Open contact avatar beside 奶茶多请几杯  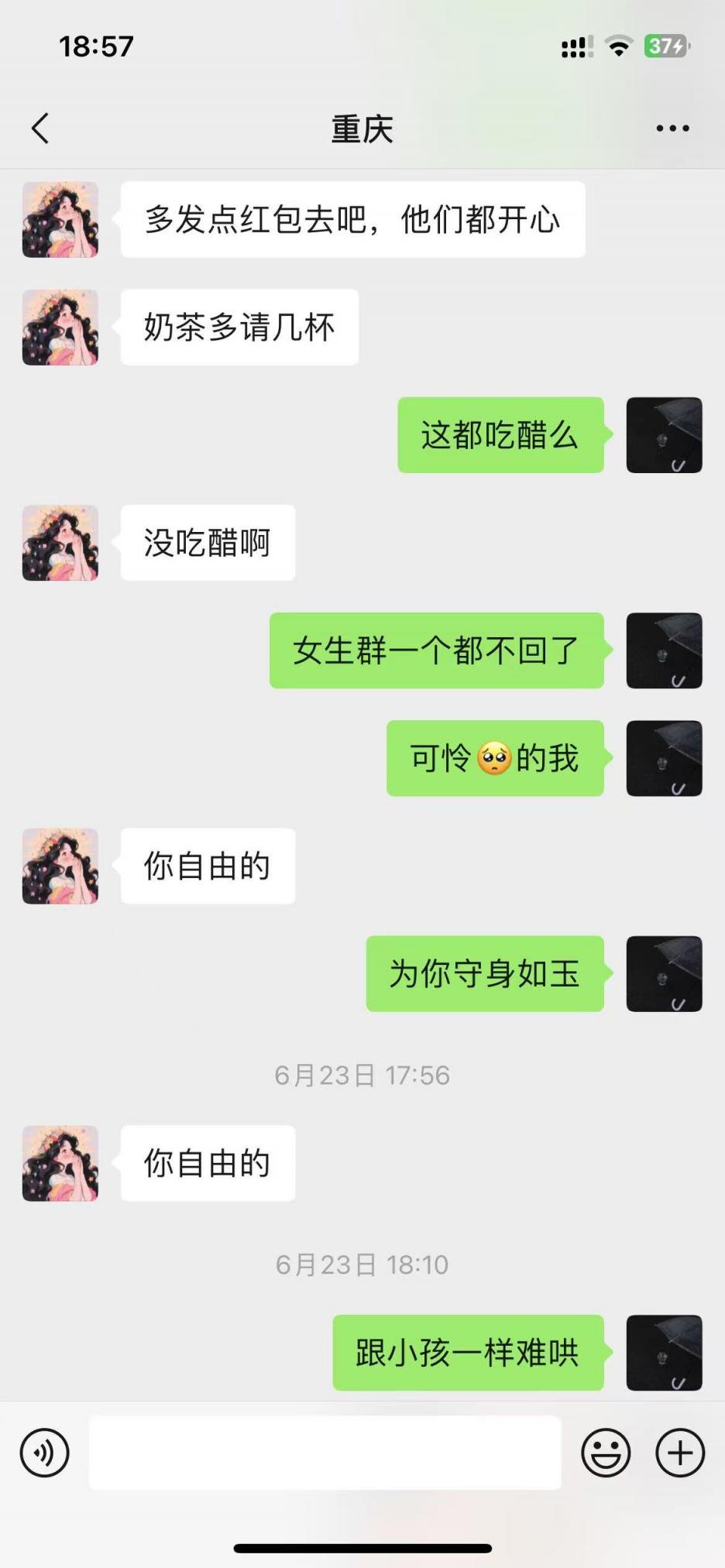coord(60,328)
